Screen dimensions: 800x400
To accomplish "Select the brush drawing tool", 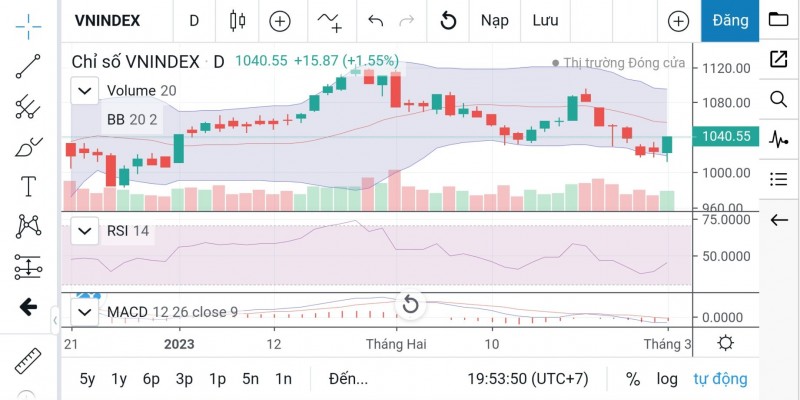I will click(x=28, y=147).
